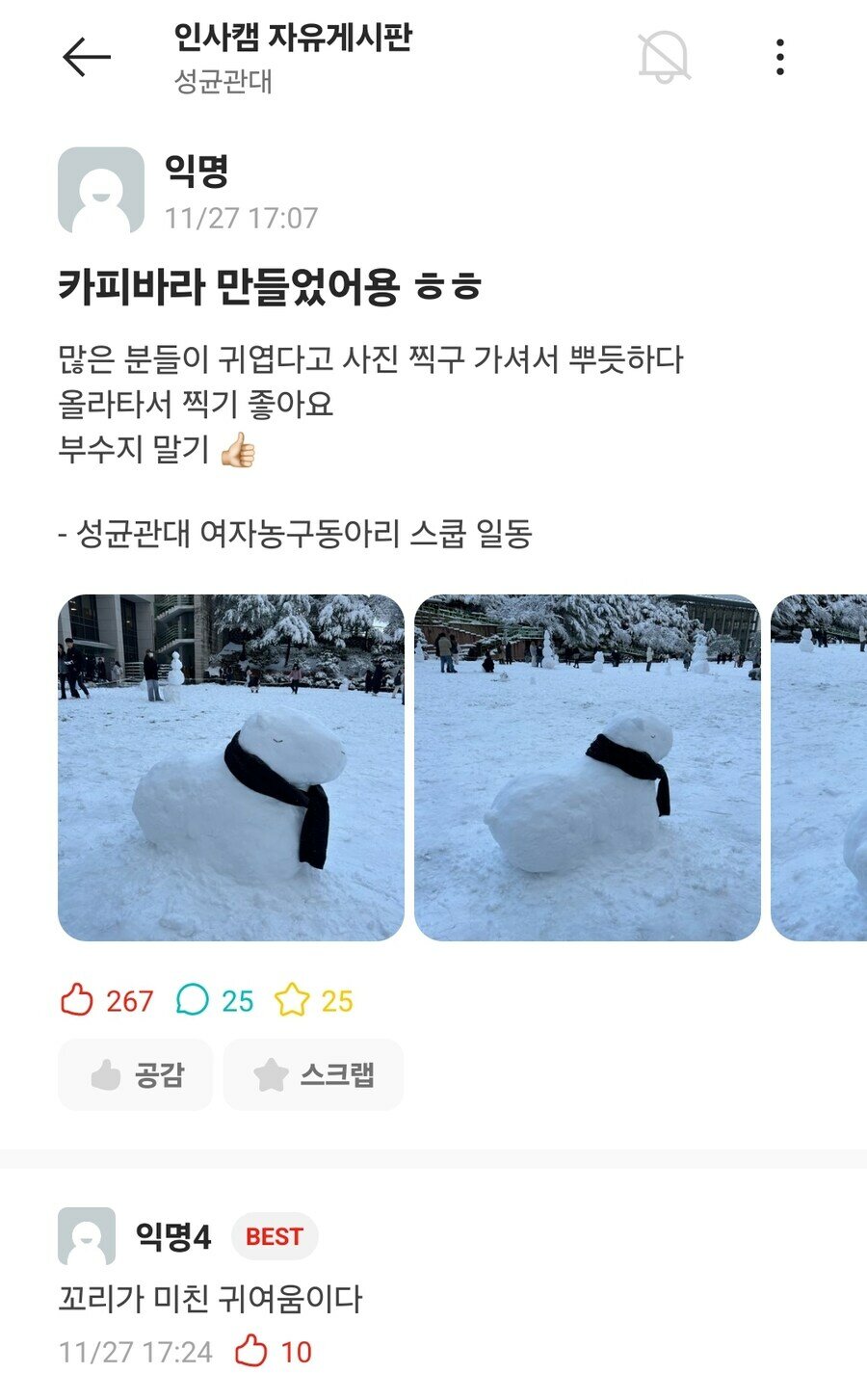Viewport: 867px width, 1400px height.
Task: Go back with the top-left arrow
Action: pos(87,58)
